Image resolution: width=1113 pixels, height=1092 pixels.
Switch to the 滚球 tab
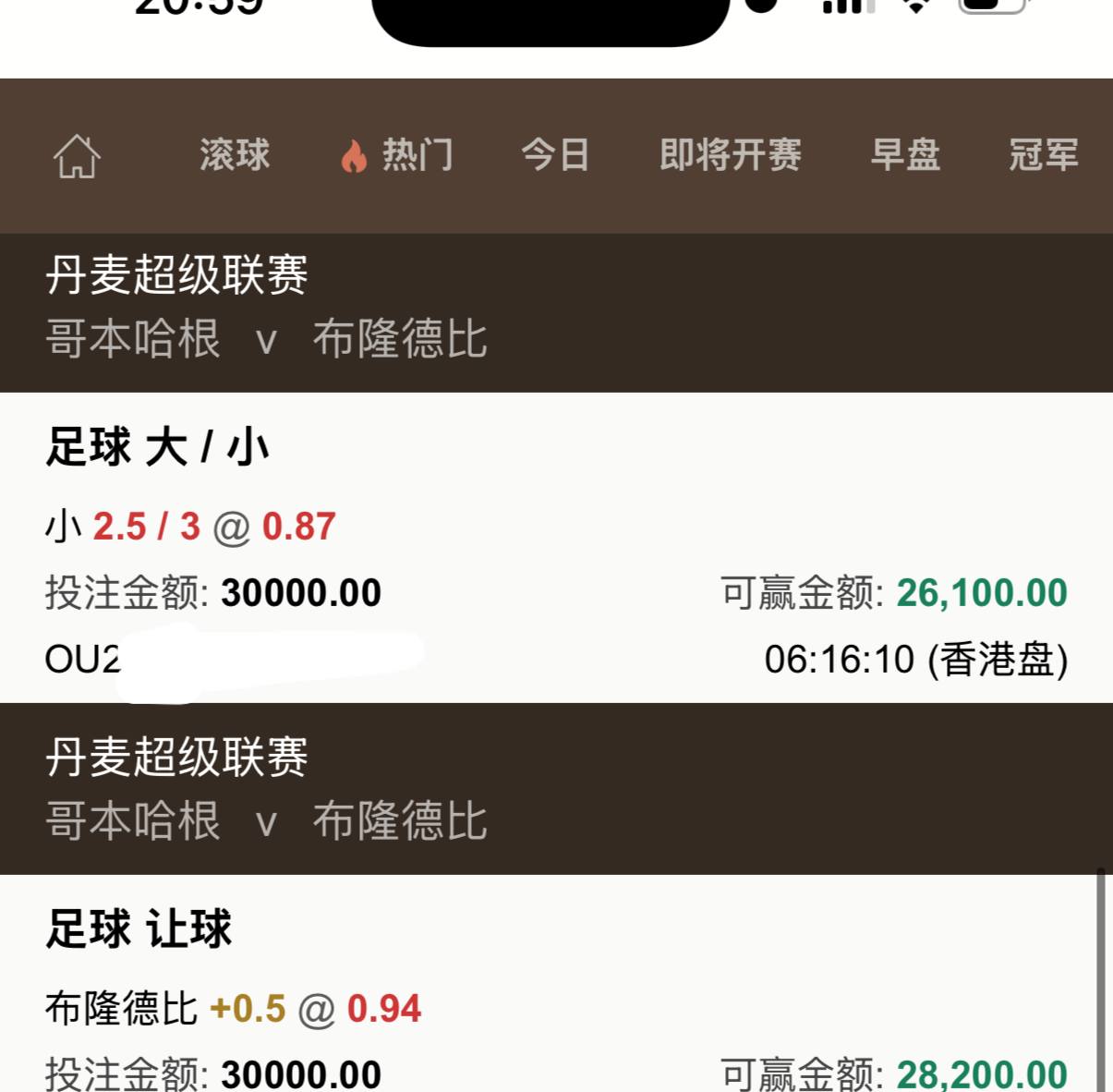coord(235,155)
